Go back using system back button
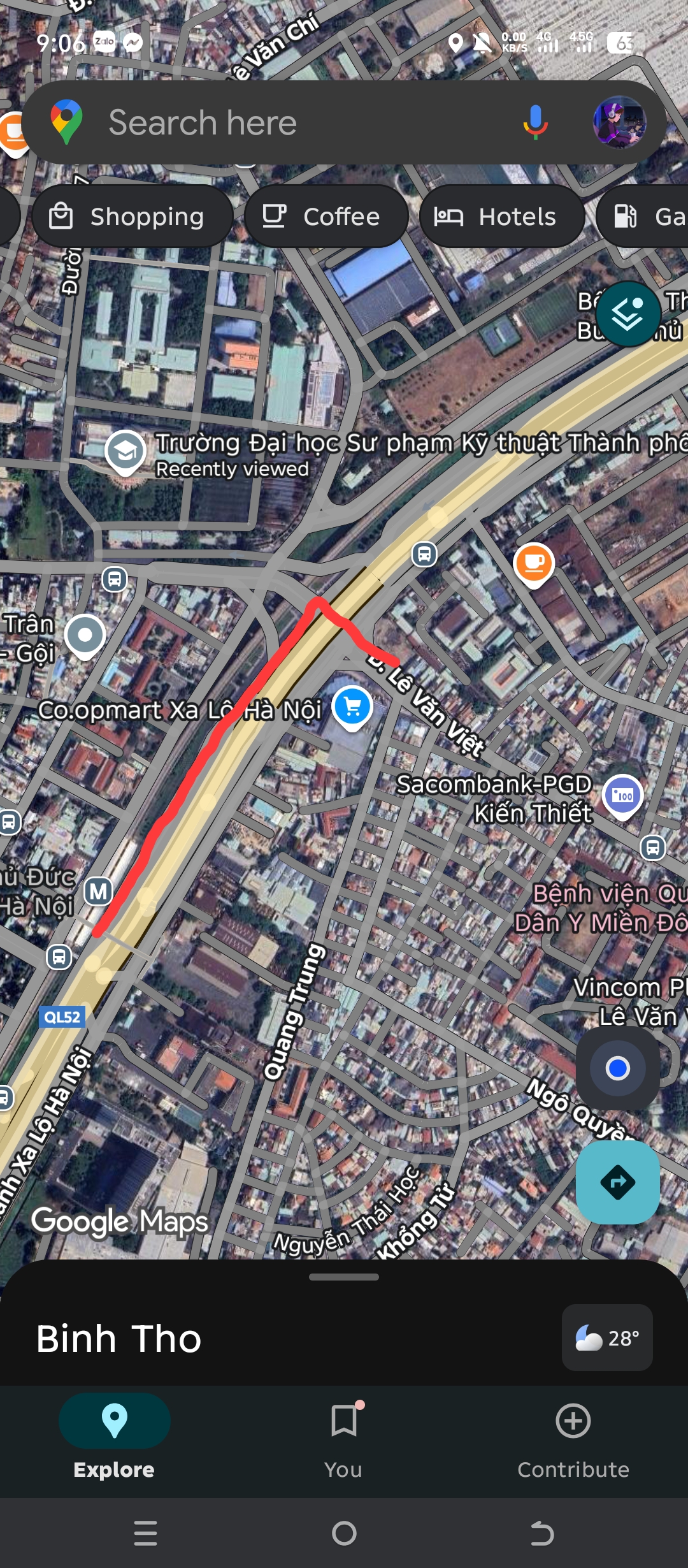688x1568 pixels. point(541,1533)
